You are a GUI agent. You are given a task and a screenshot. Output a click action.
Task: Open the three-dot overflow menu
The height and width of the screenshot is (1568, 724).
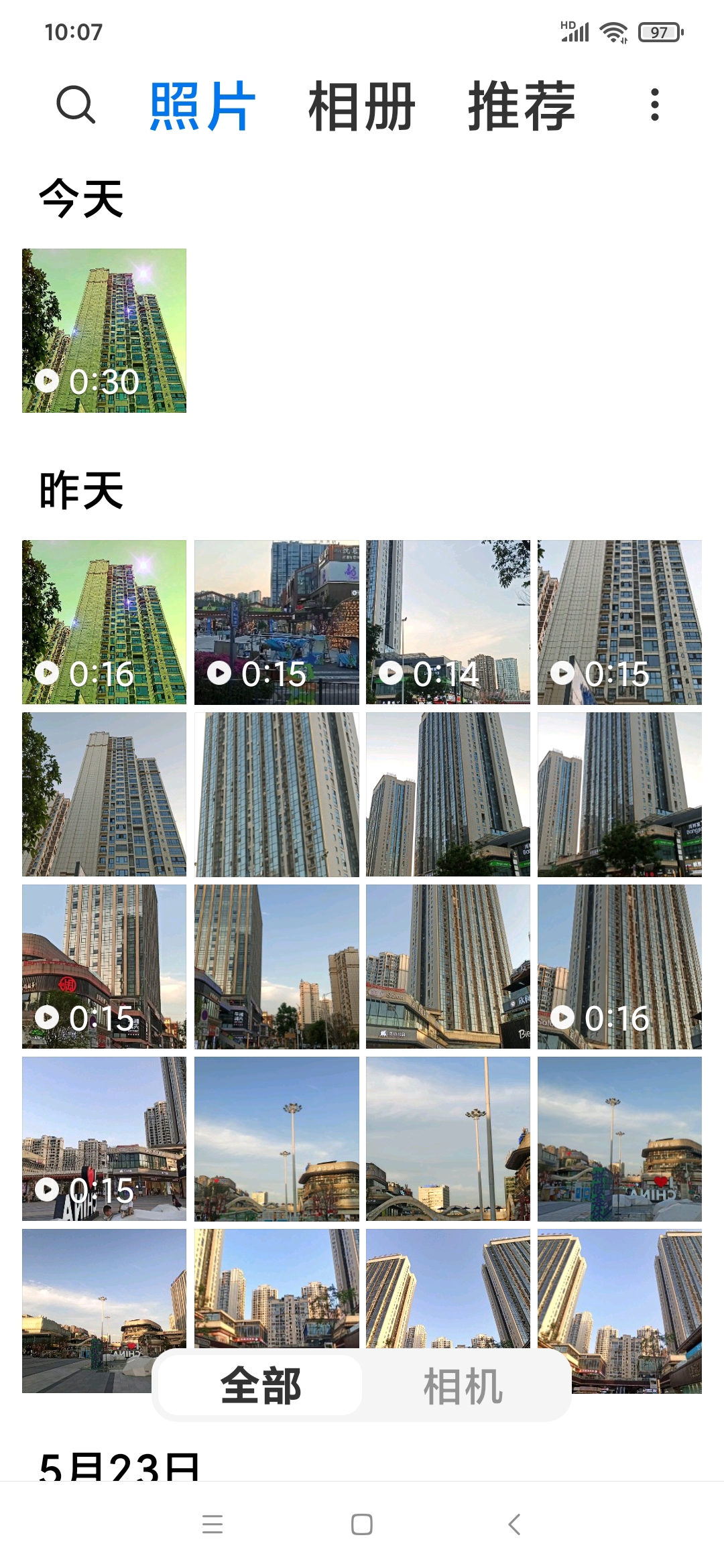[655, 105]
